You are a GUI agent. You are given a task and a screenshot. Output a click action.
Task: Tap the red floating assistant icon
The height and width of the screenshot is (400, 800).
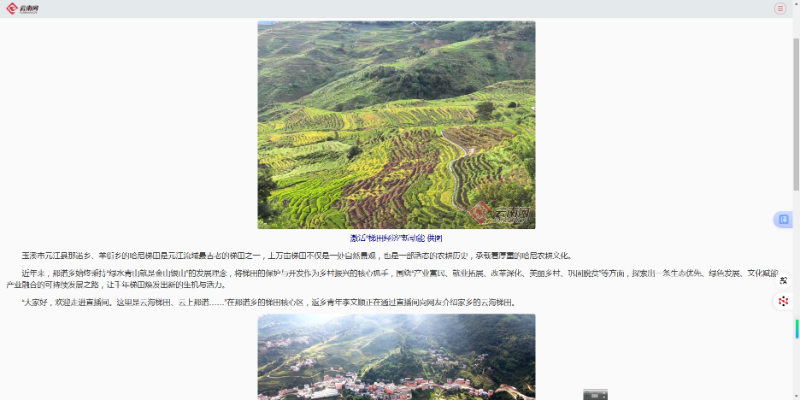784,300
